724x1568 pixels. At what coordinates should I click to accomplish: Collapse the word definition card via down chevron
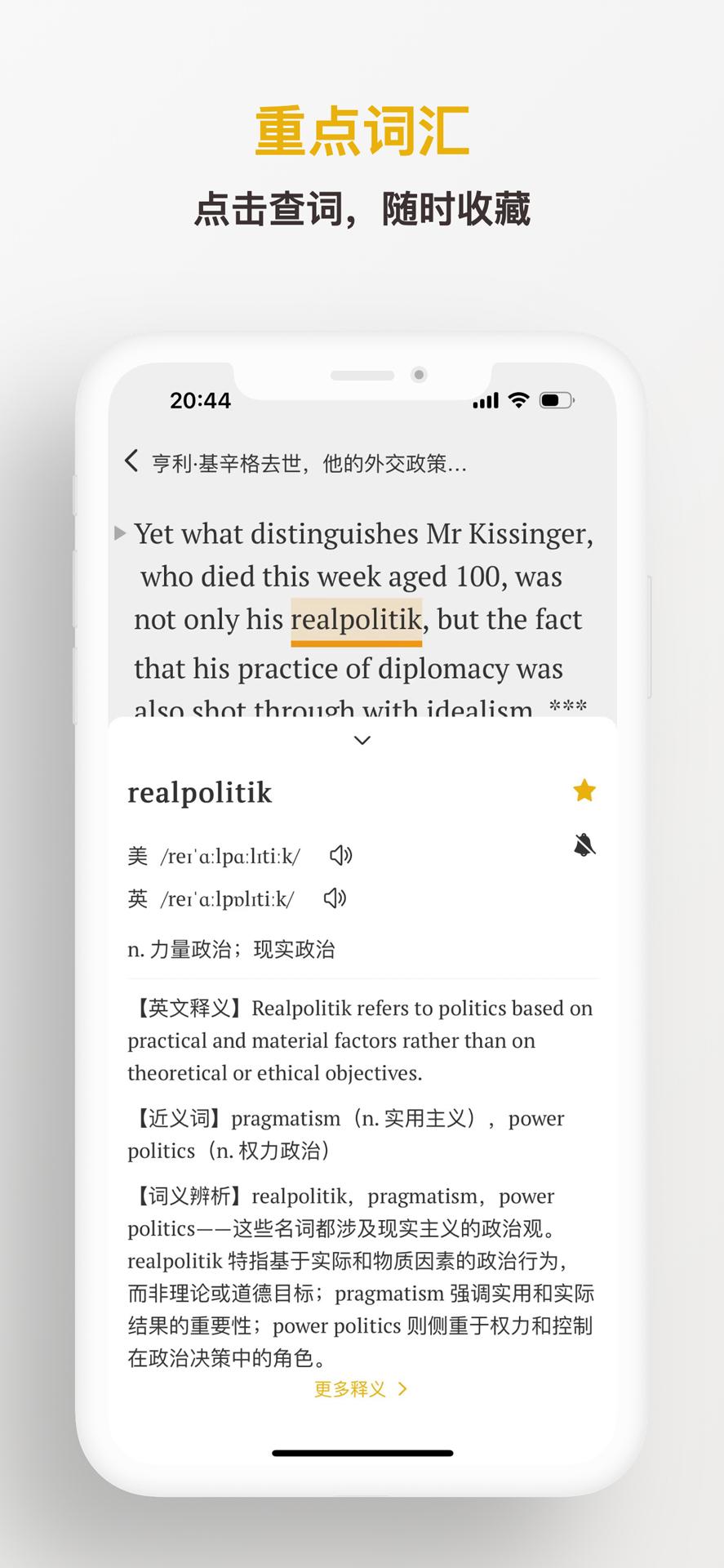coord(360,740)
